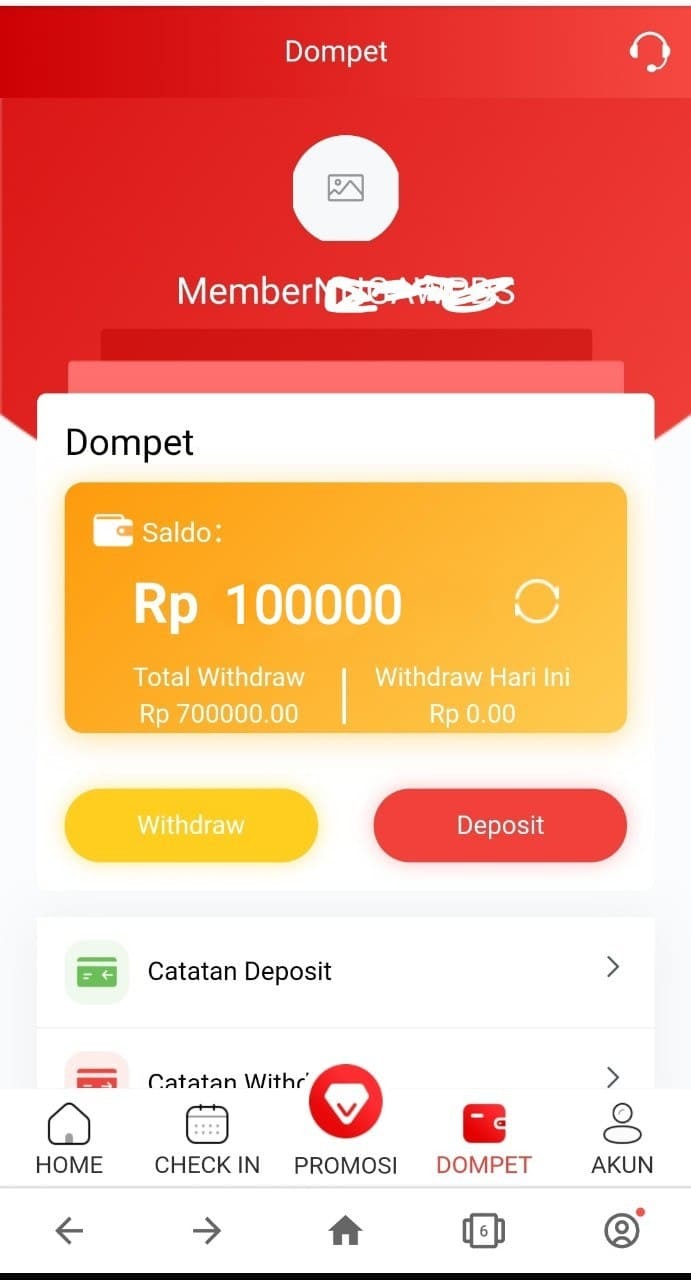Screen dimensions: 691x1280
Task: Open the browser home page
Action: (x=345, y=1230)
